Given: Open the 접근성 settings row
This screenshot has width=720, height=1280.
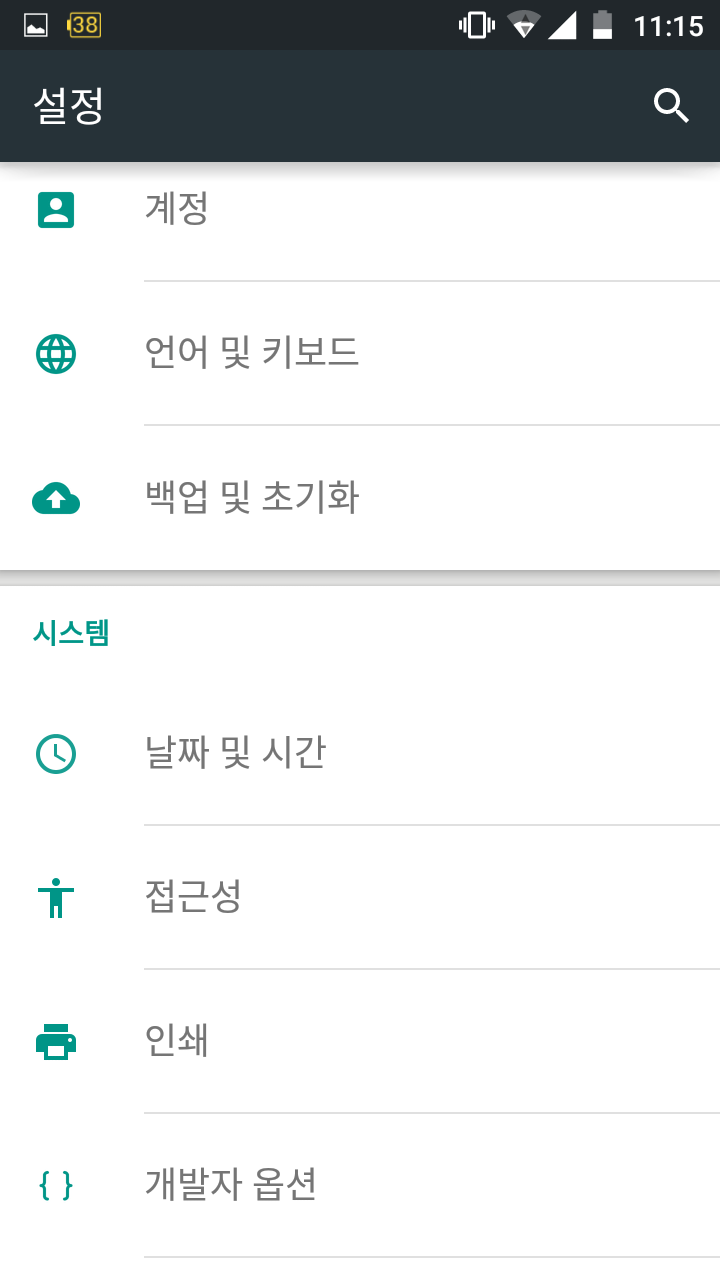Looking at the screenshot, I should [360, 897].
